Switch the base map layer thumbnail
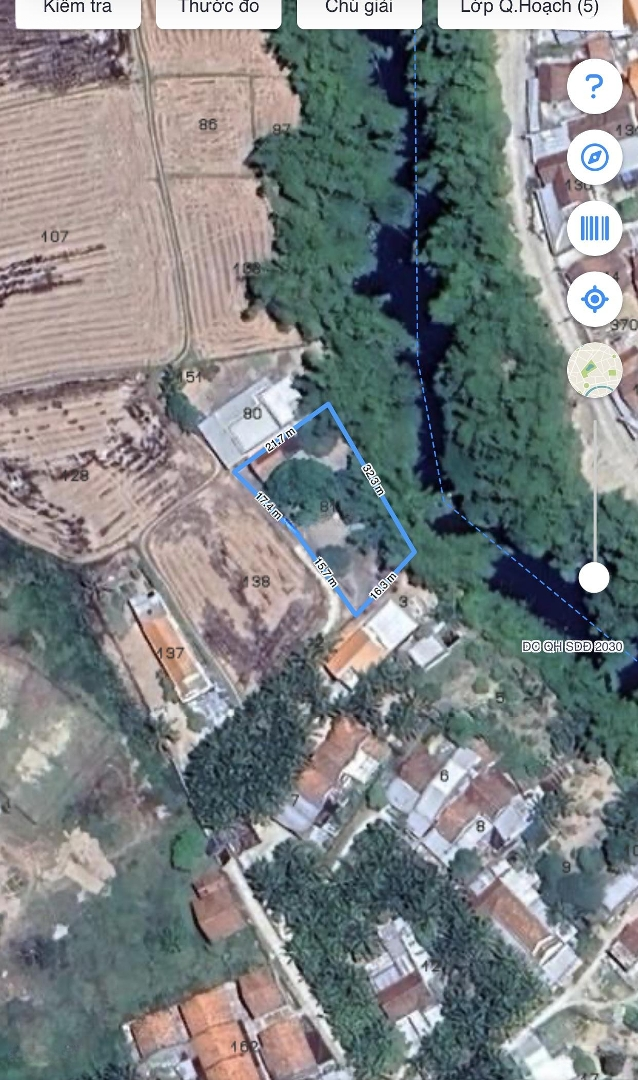638x1080 pixels. pos(594,370)
